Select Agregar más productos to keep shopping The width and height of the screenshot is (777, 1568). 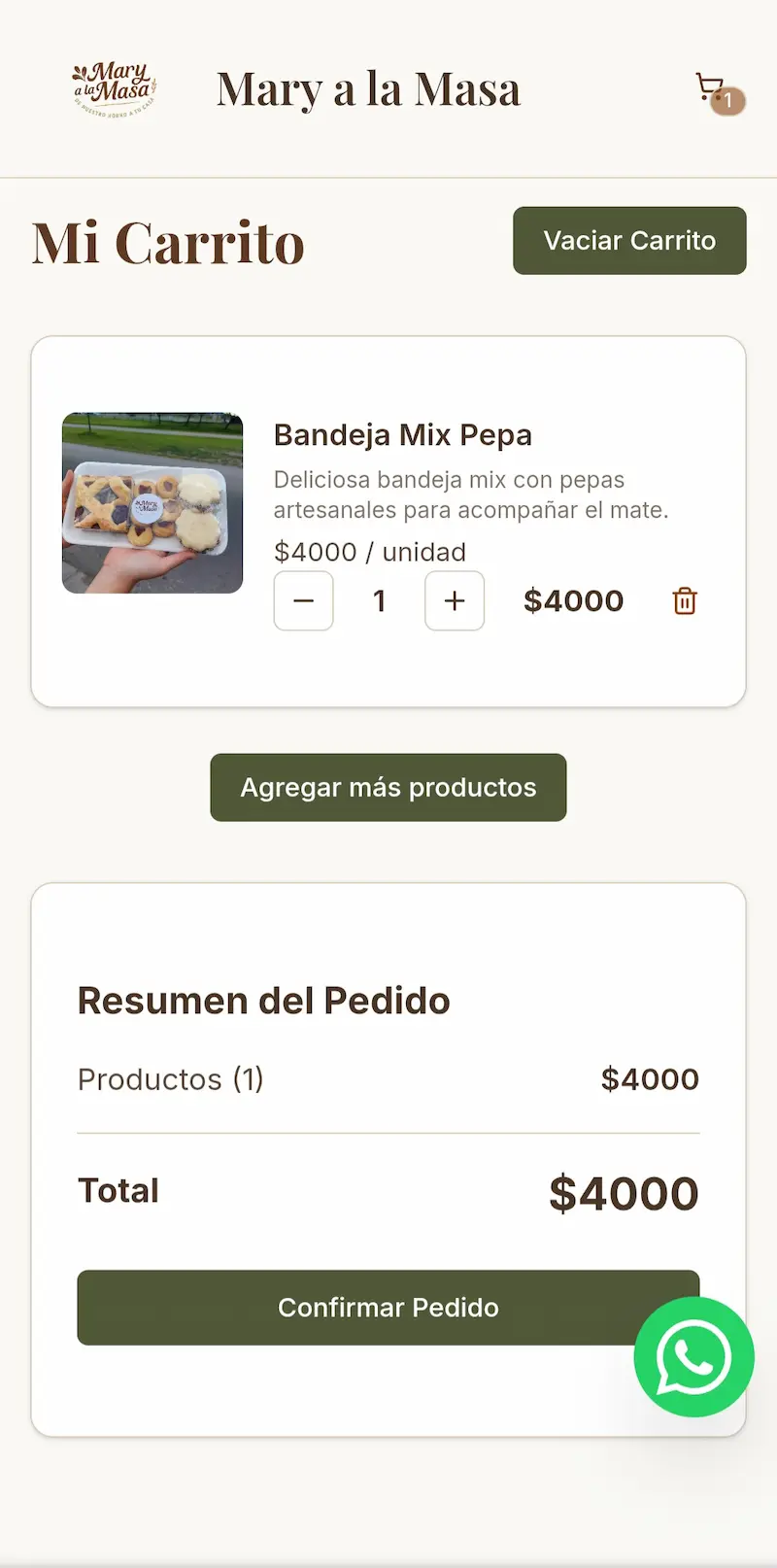coord(388,787)
